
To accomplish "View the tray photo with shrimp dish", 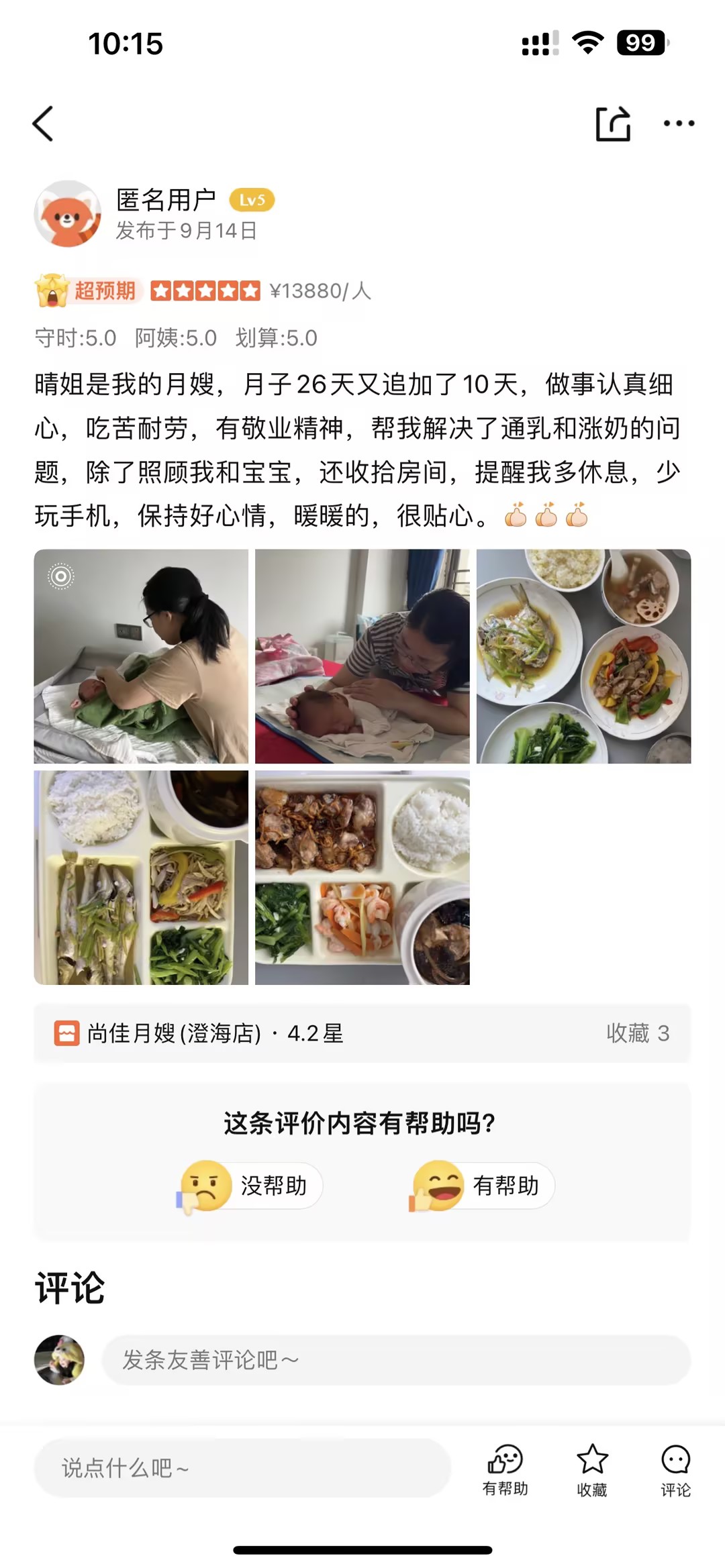I will point(362,877).
